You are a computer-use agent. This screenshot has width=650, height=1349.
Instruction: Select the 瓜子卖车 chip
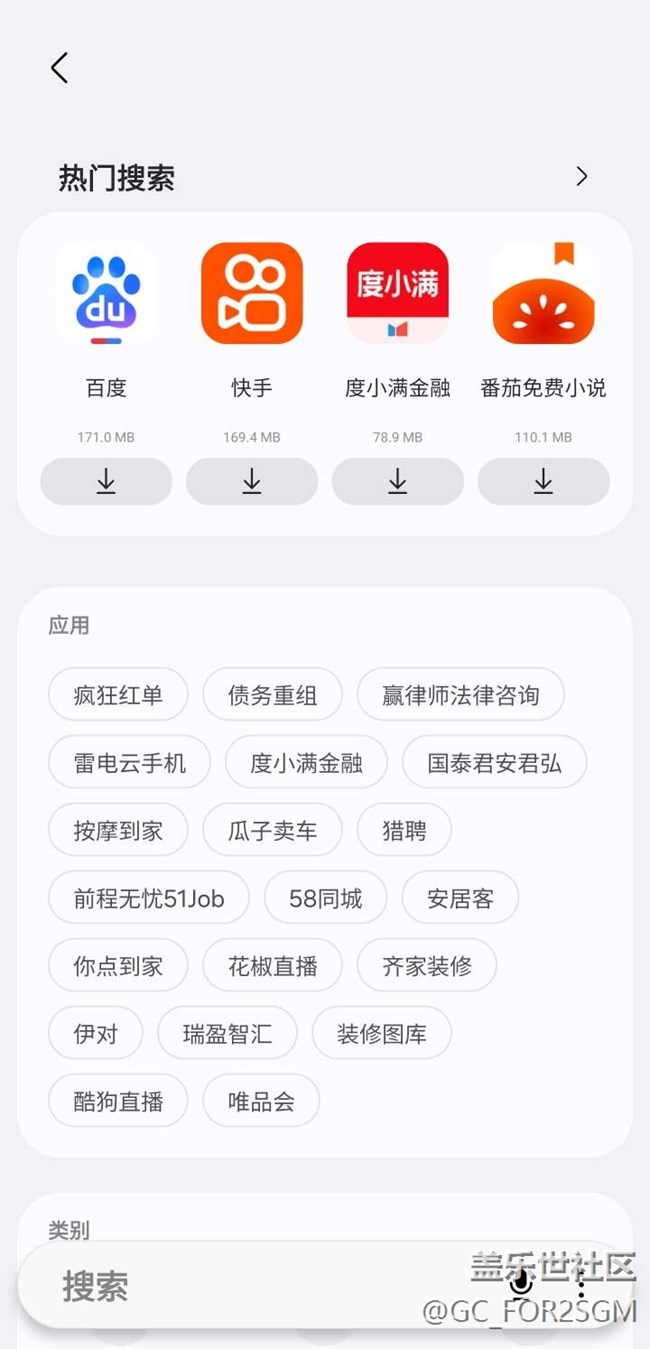coord(272,831)
